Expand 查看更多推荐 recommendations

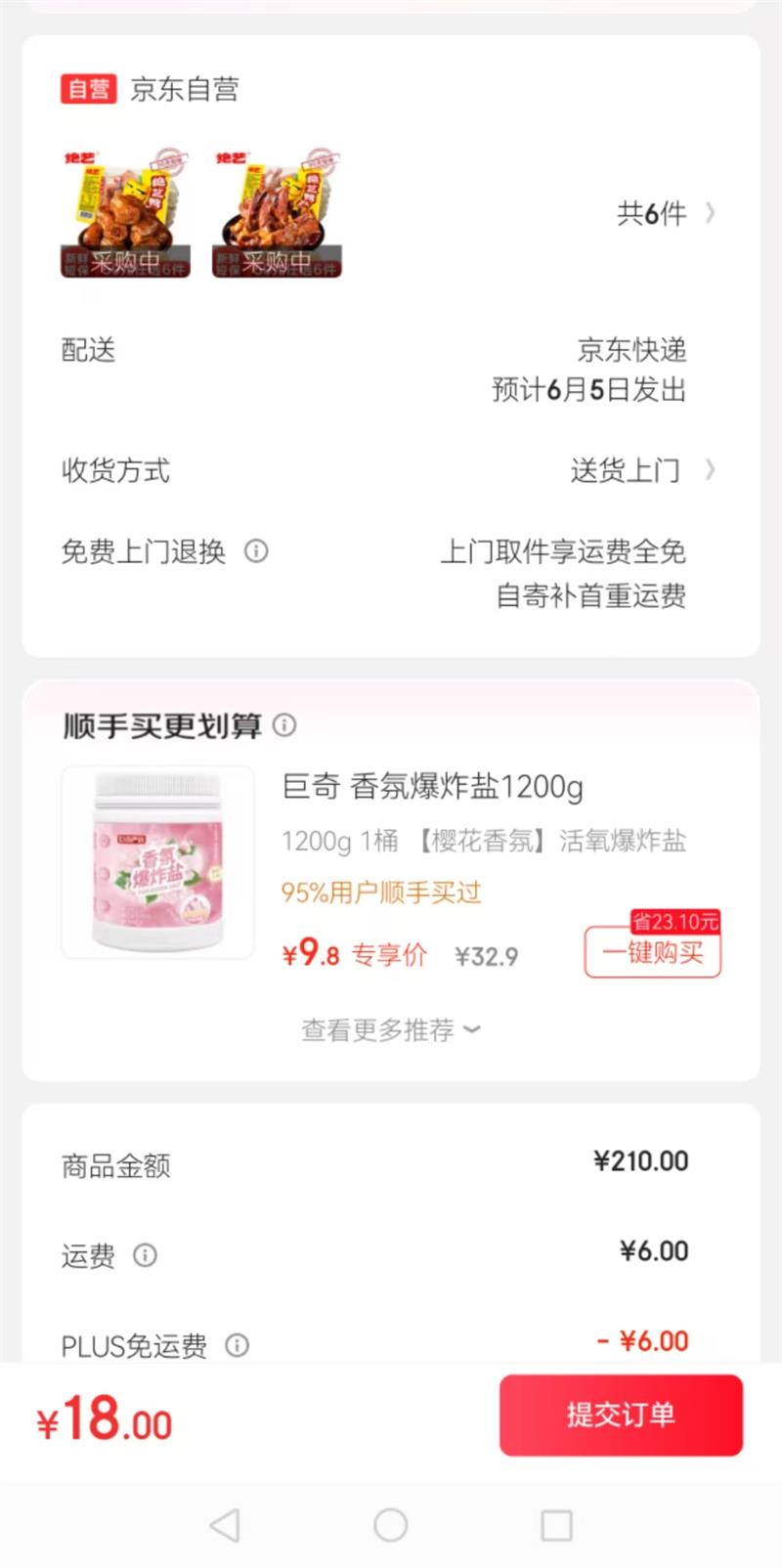[x=390, y=1029]
